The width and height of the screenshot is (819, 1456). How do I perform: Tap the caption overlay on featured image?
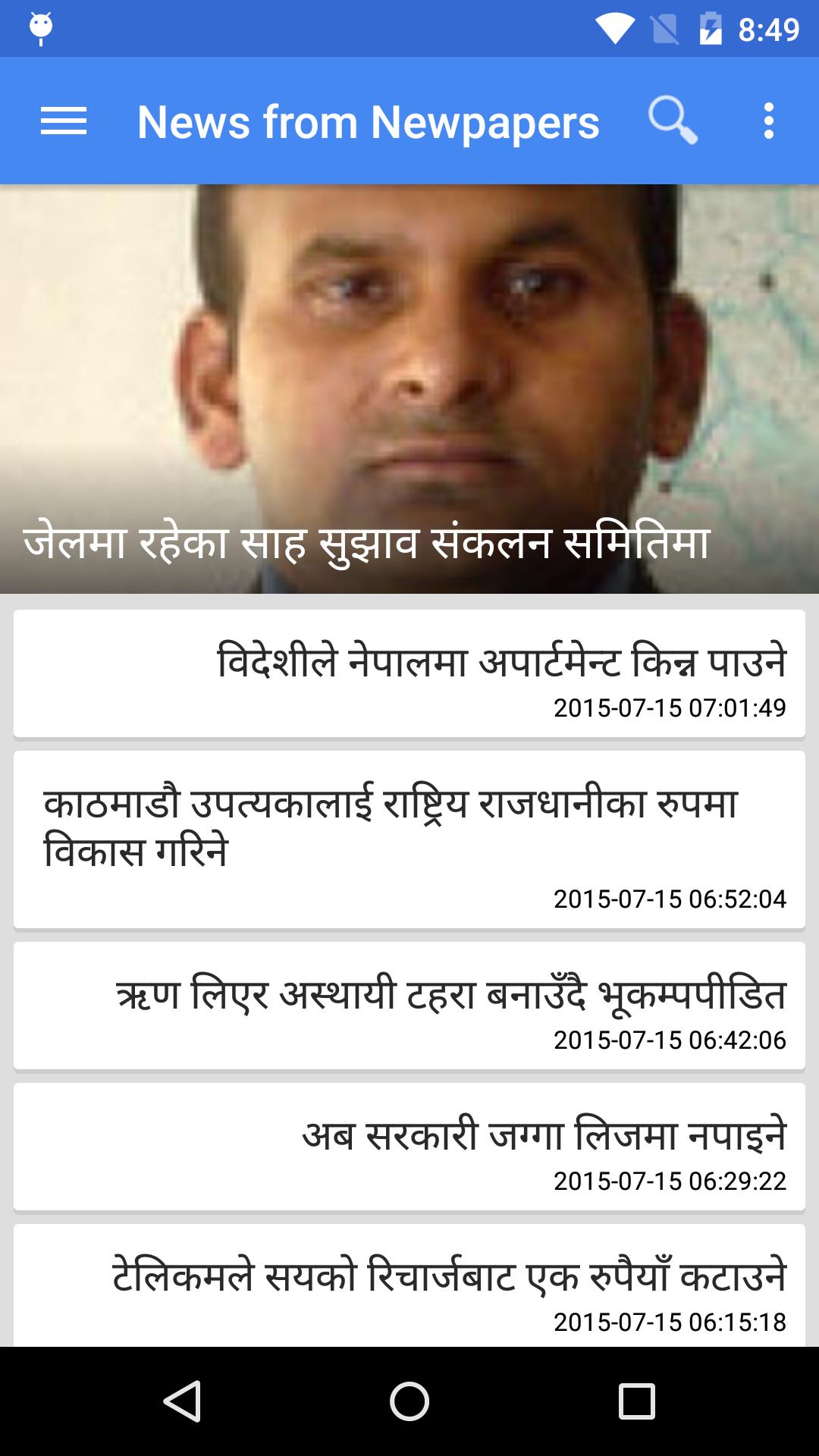[x=366, y=540]
